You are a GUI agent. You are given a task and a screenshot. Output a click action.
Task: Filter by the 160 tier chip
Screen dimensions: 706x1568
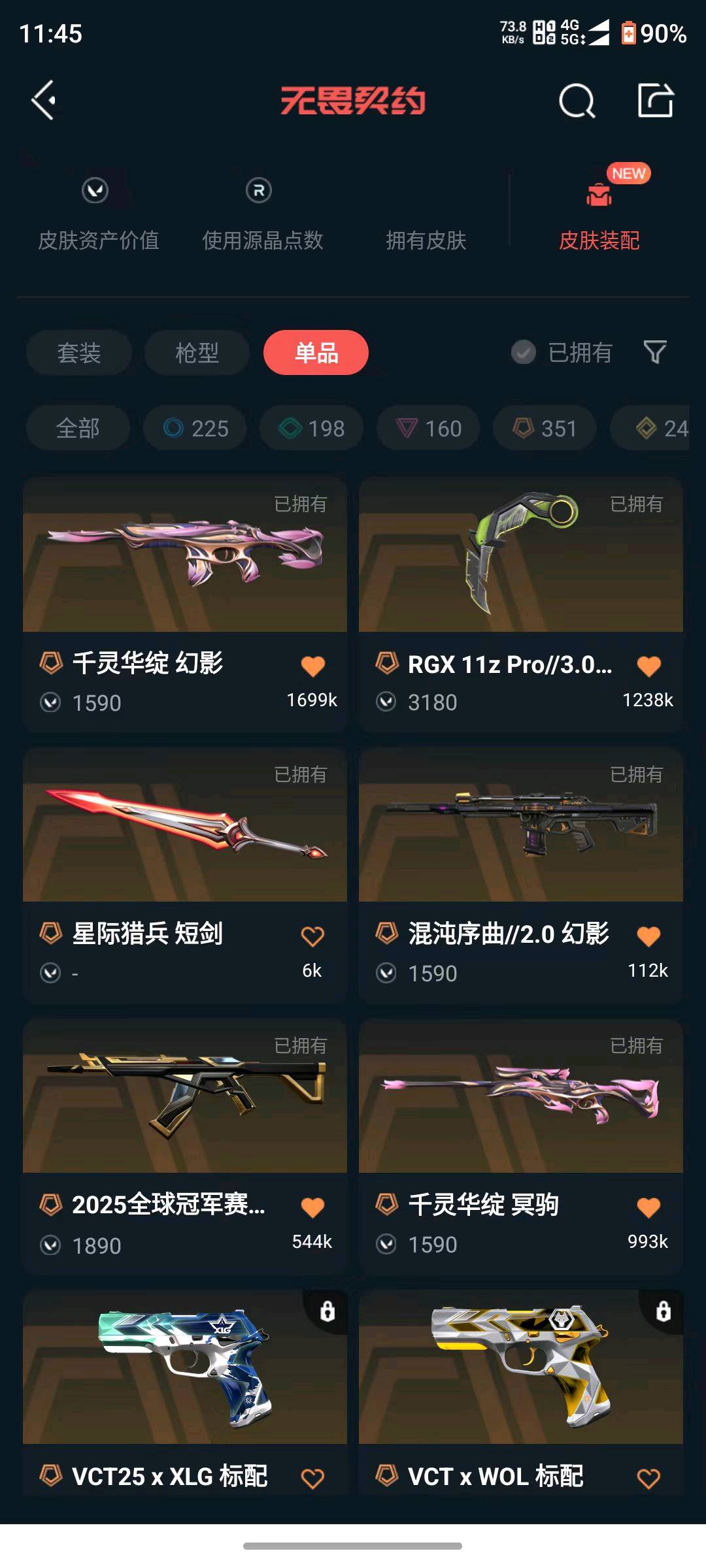click(428, 428)
